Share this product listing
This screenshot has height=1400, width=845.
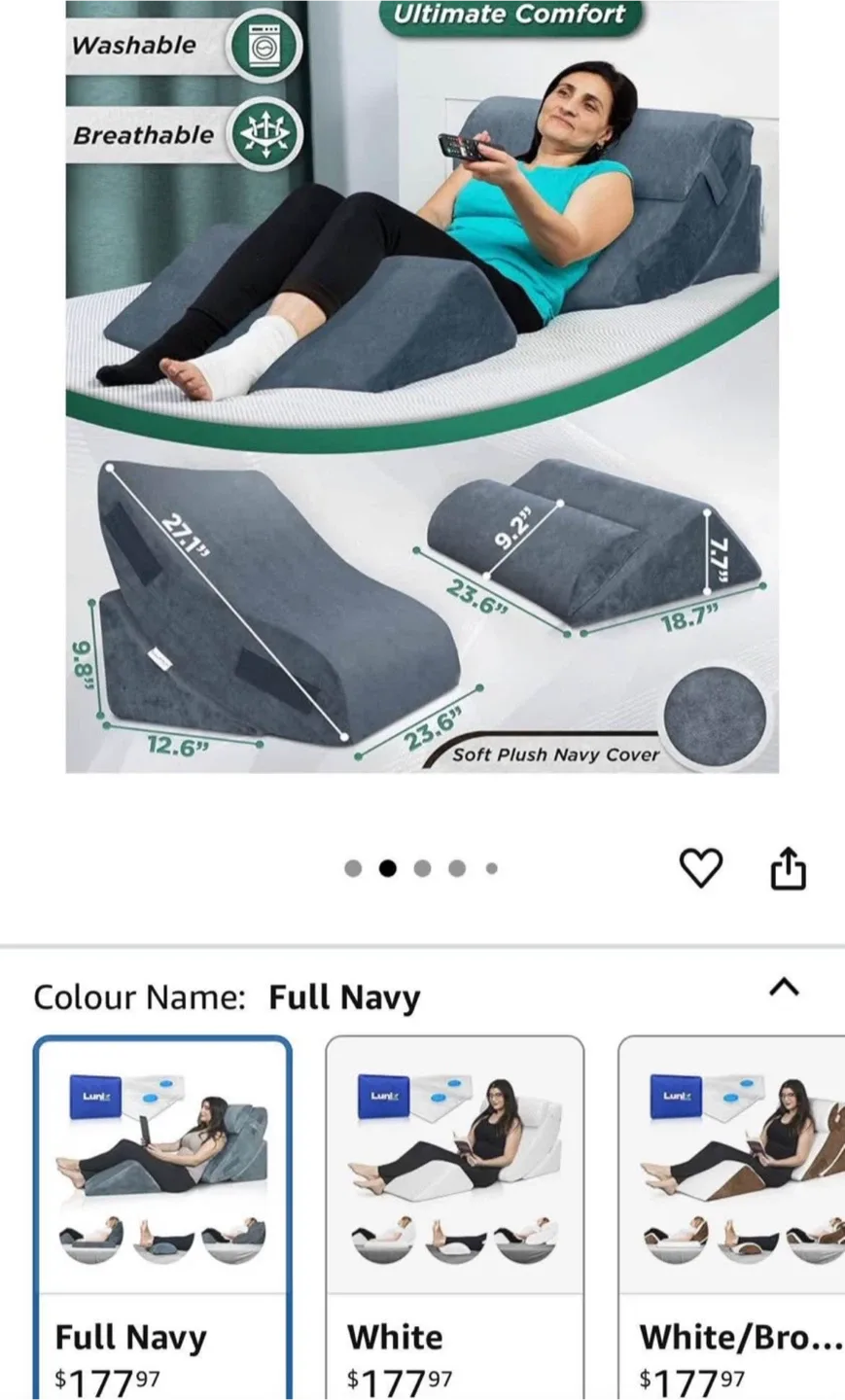pyautogui.click(x=788, y=867)
